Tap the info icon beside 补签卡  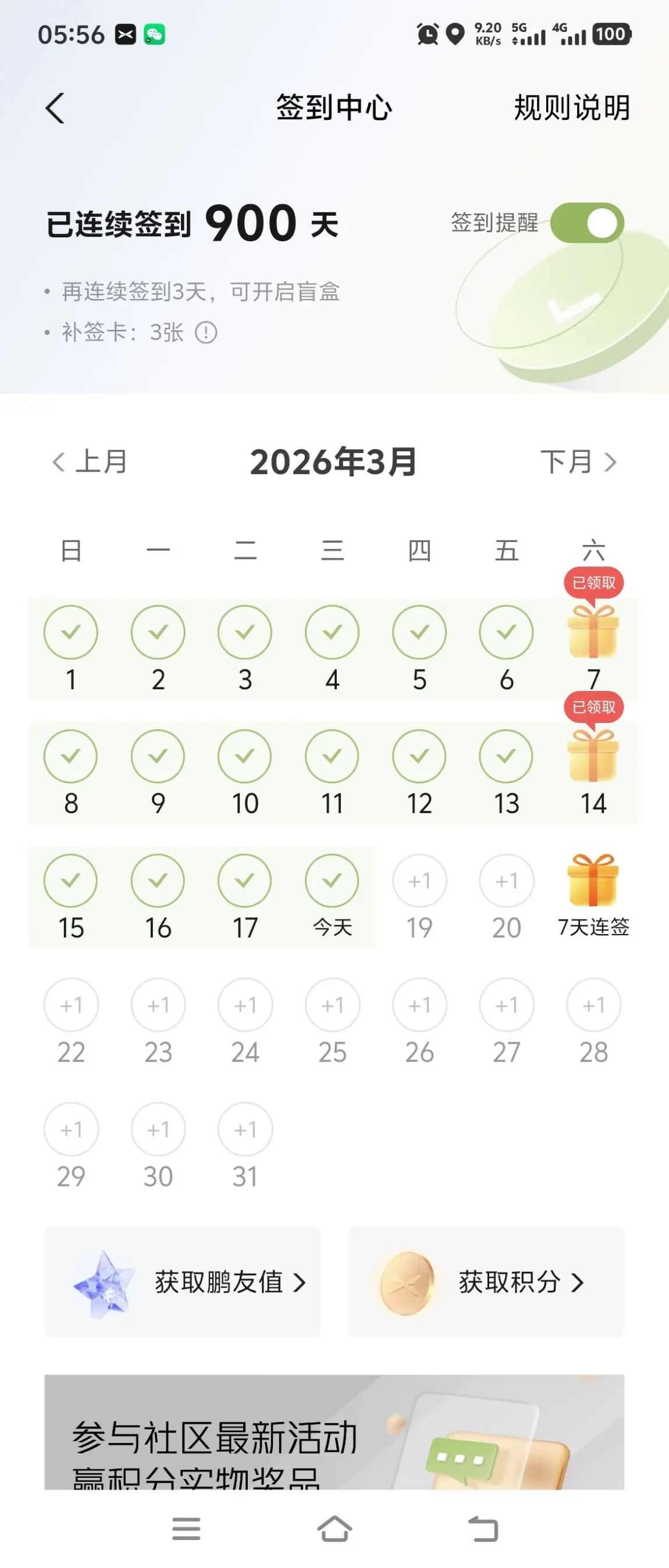(206, 333)
